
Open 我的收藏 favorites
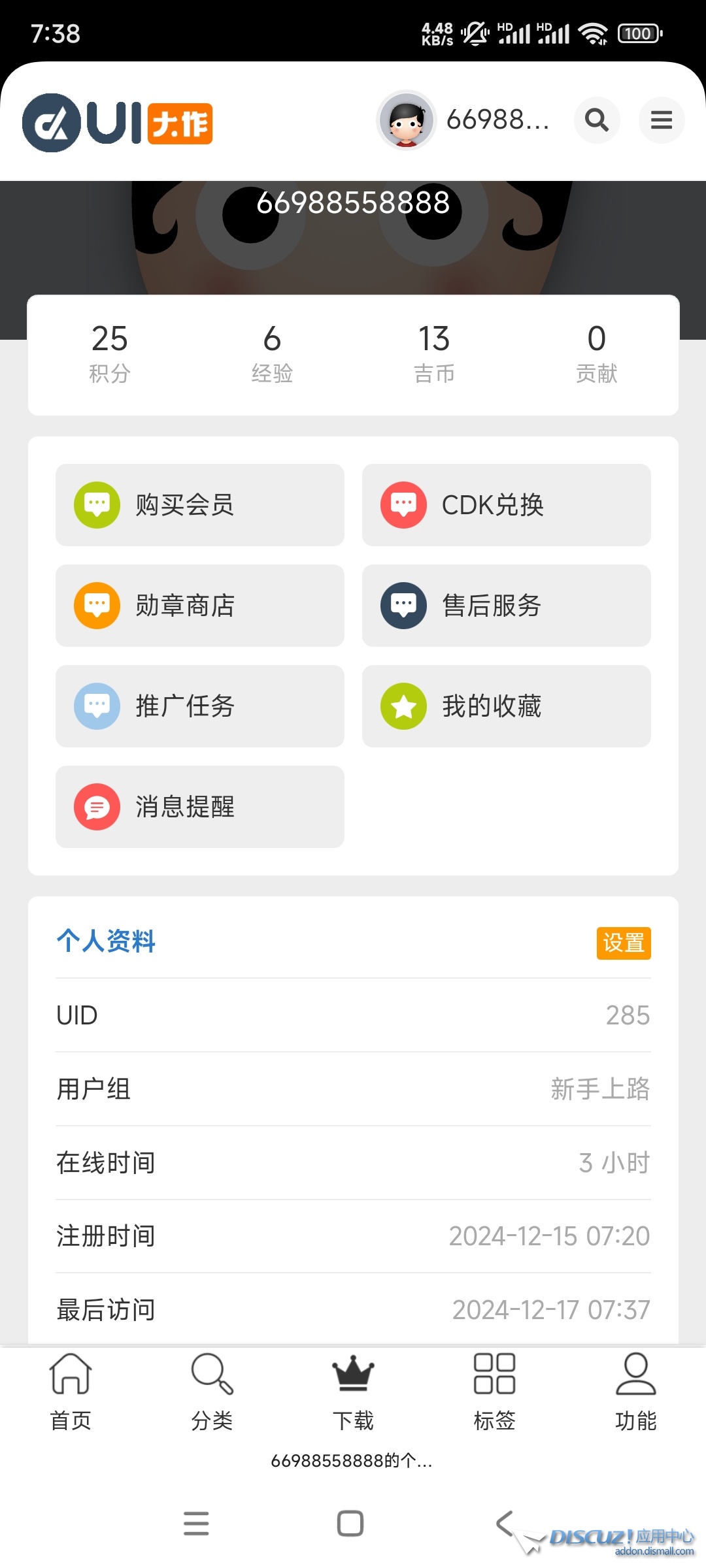(x=506, y=706)
